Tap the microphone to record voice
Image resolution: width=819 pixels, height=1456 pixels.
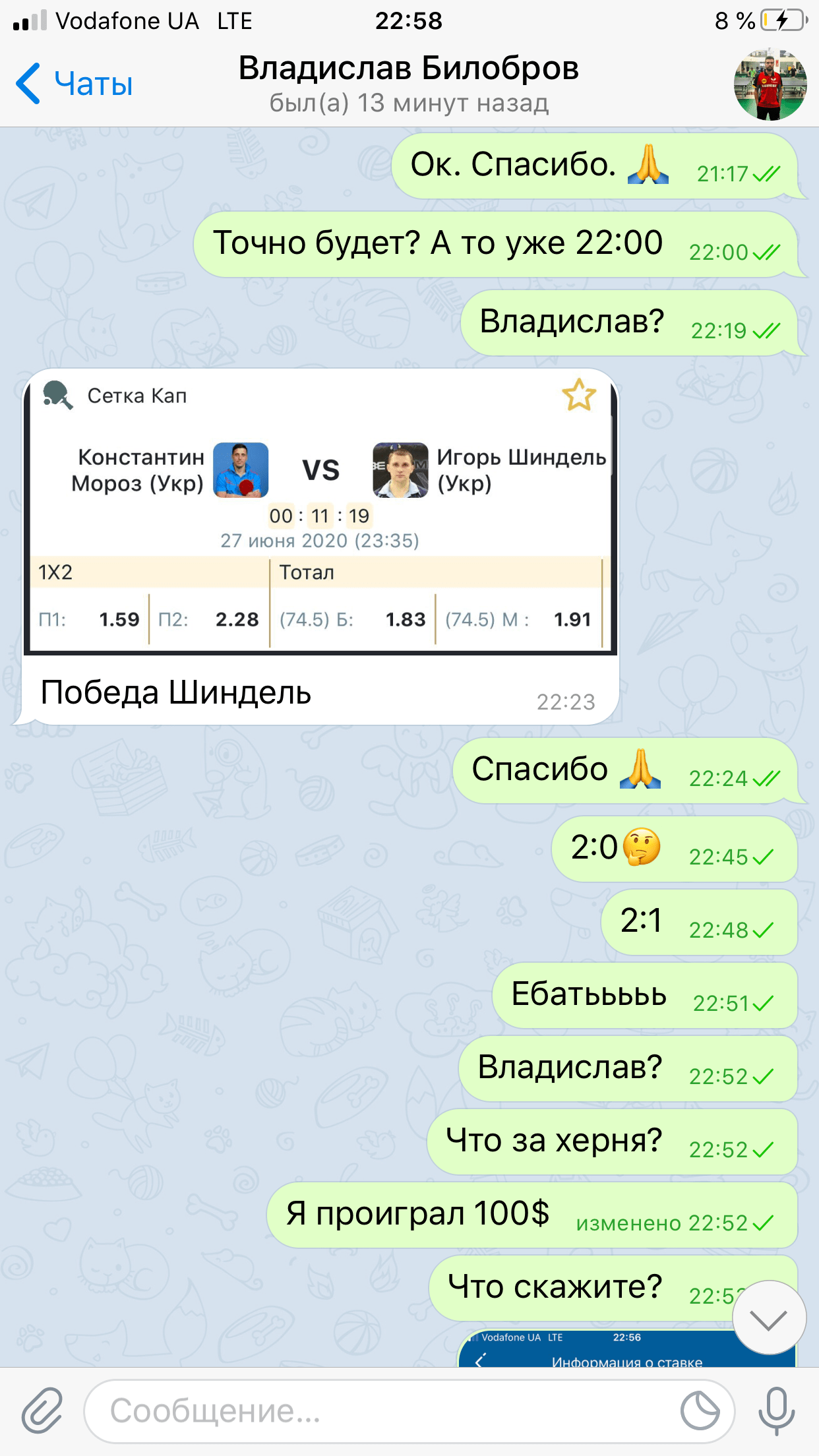click(x=776, y=1411)
